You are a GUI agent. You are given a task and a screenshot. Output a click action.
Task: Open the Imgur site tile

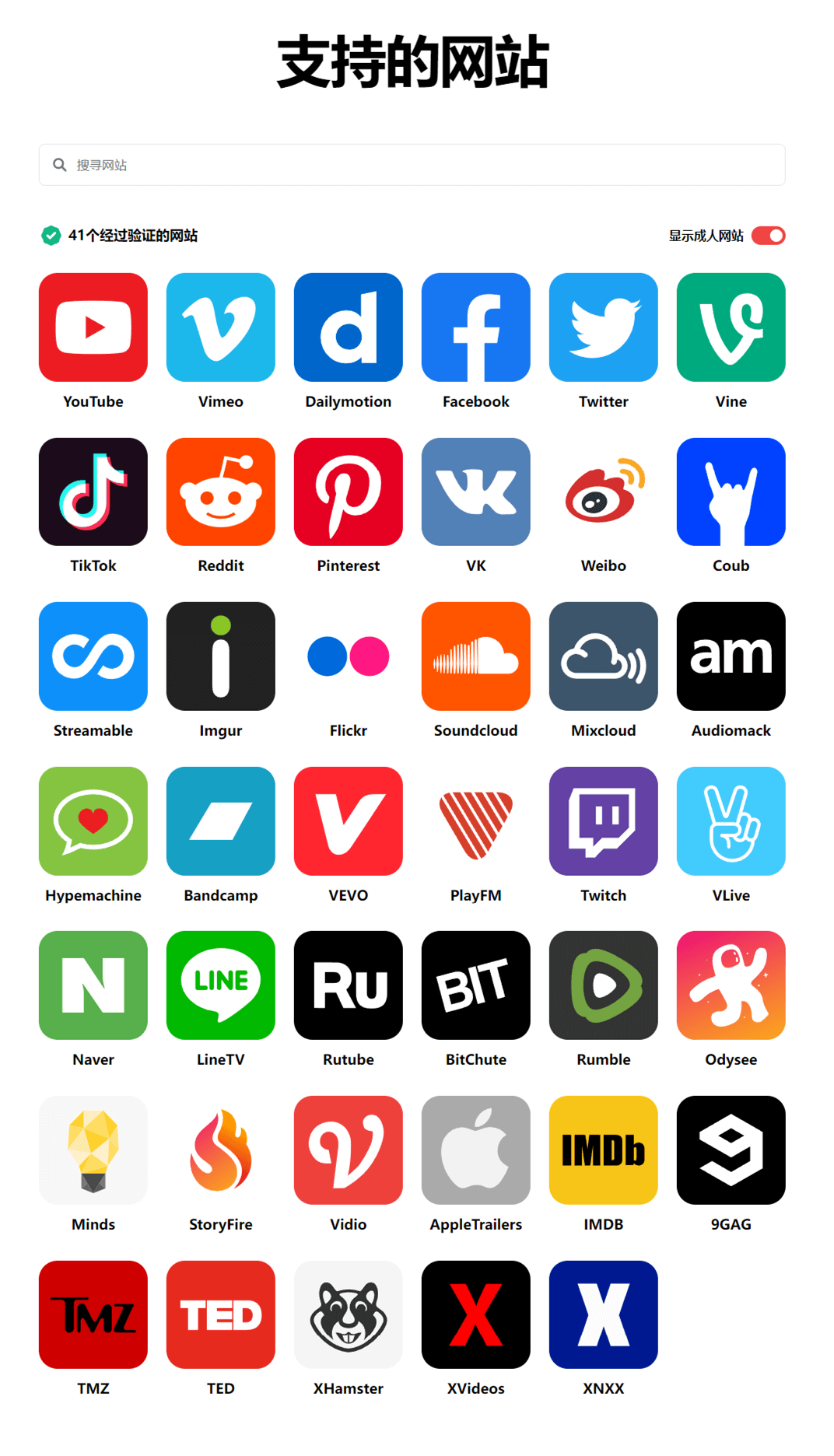pos(221,656)
